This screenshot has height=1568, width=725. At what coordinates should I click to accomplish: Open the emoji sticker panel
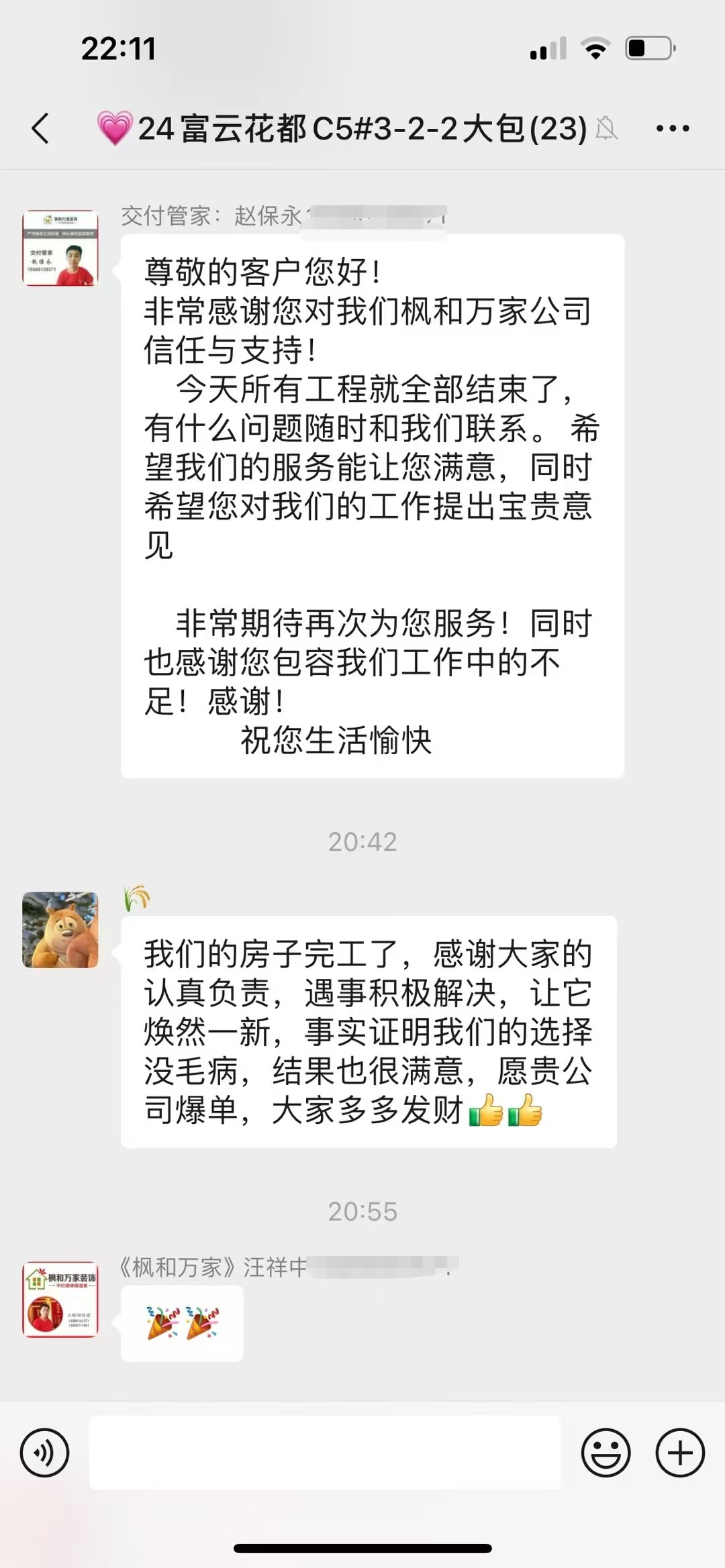606,1453
